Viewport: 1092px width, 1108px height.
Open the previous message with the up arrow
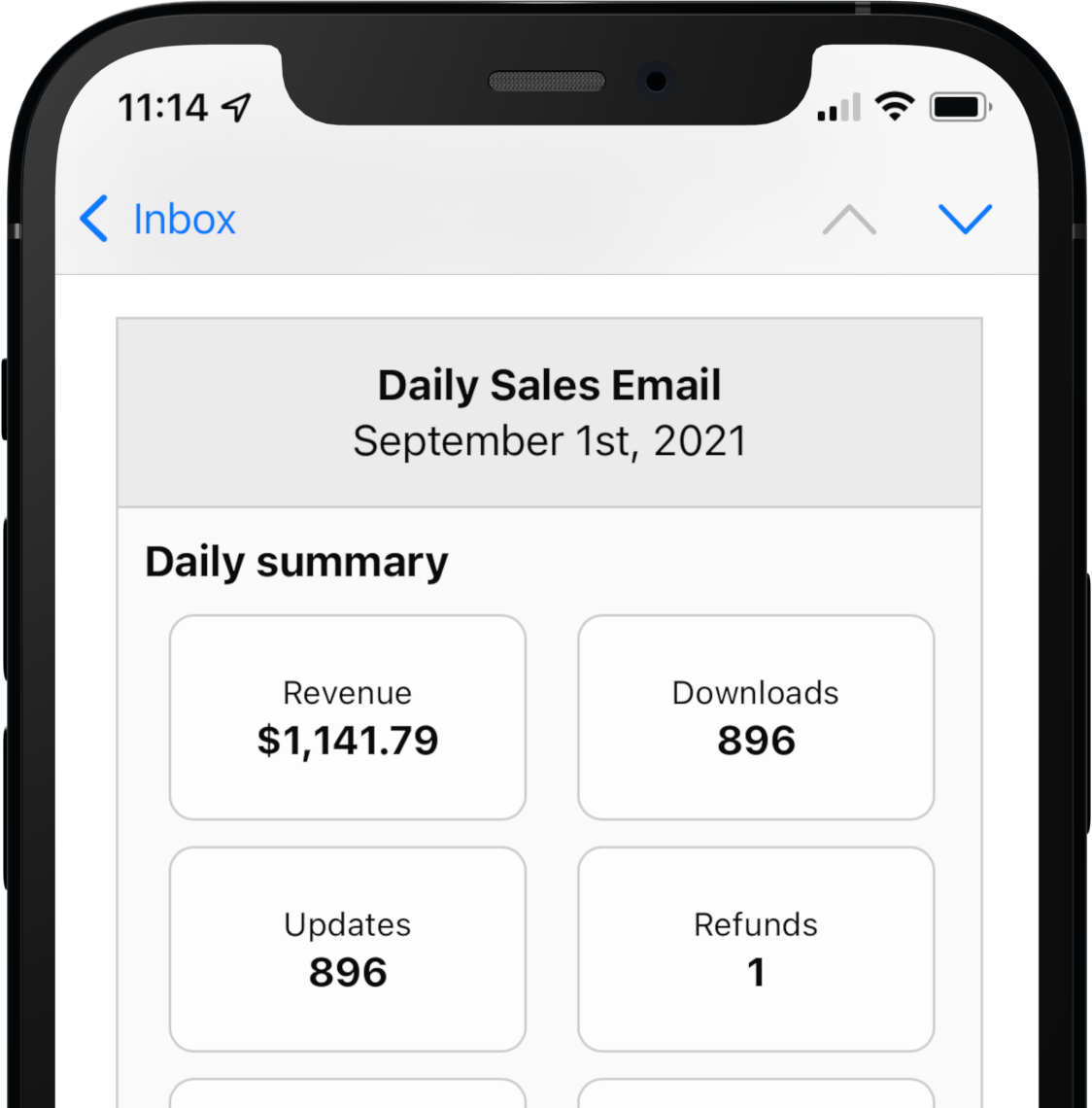(x=848, y=220)
